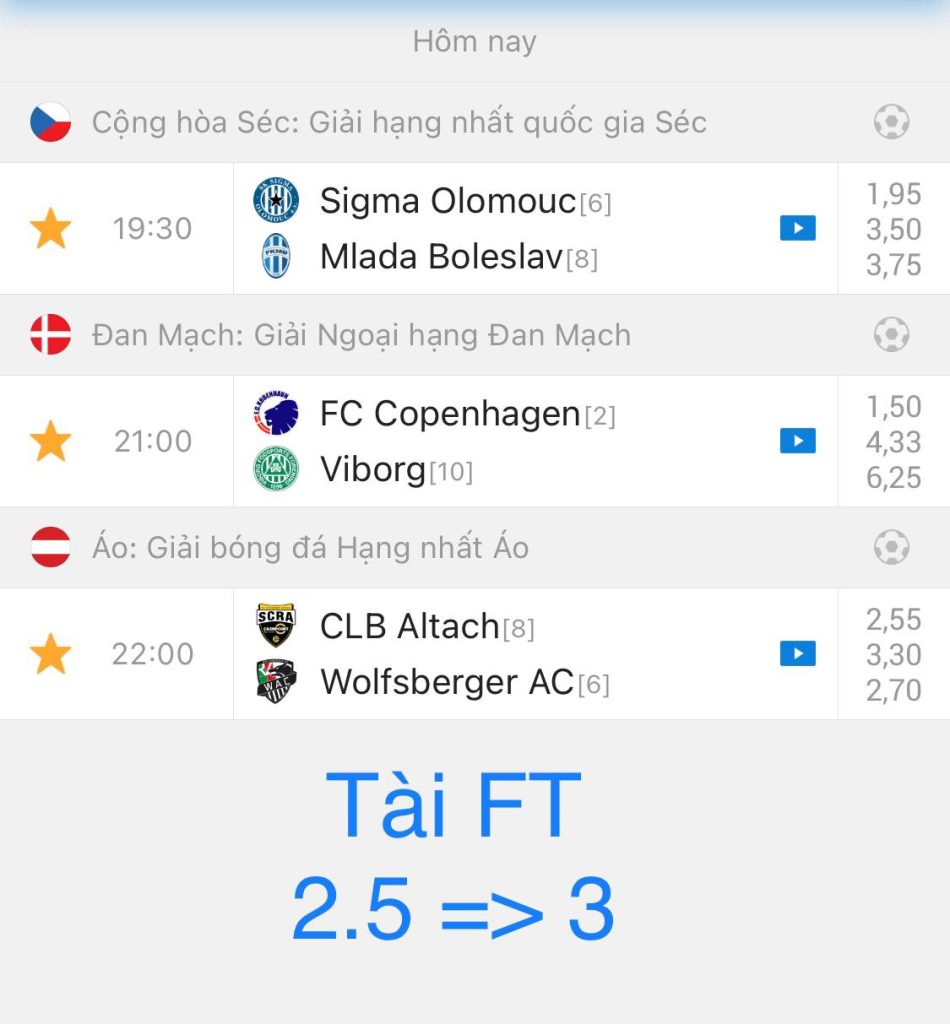
Task: Unfavorite the Sigma Olomouc match star
Action: coord(50,229)
